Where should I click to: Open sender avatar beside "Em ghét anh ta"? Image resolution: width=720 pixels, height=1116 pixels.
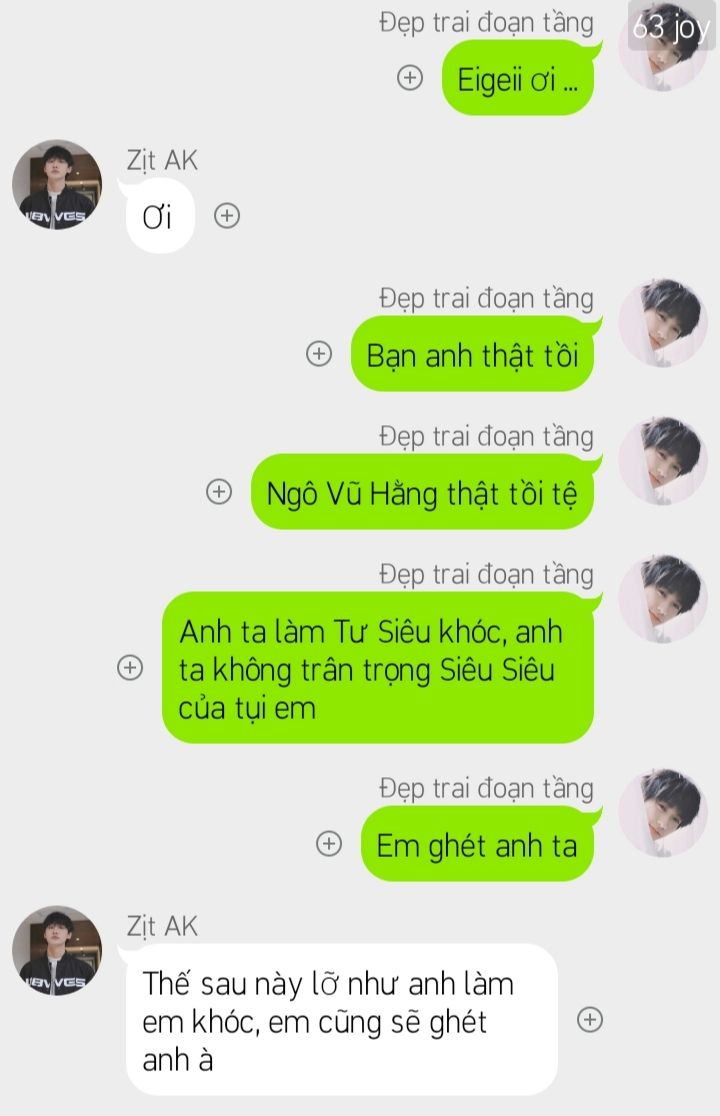[662, 813]
